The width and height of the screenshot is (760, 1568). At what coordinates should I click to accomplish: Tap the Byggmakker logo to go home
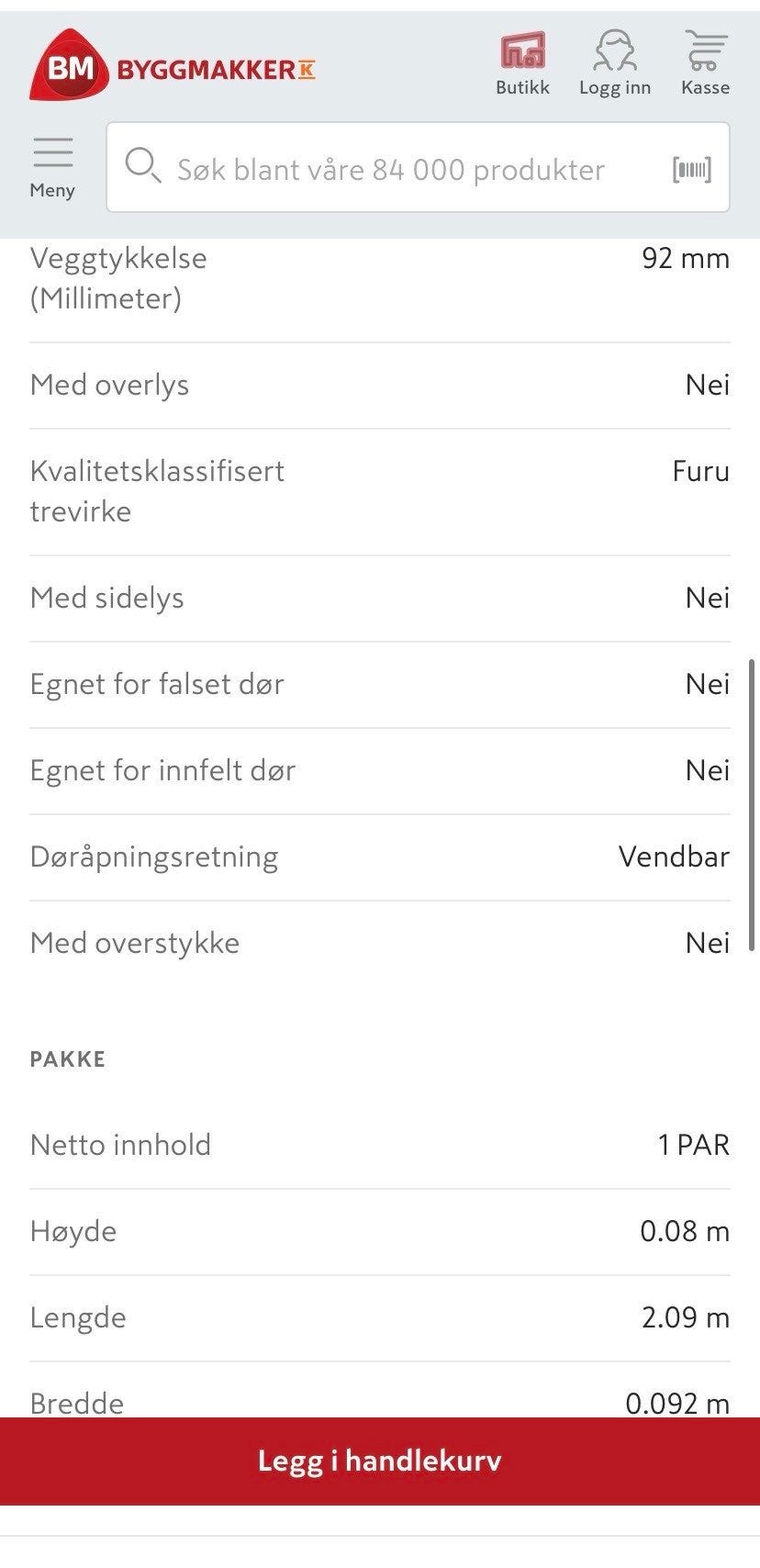173,65
